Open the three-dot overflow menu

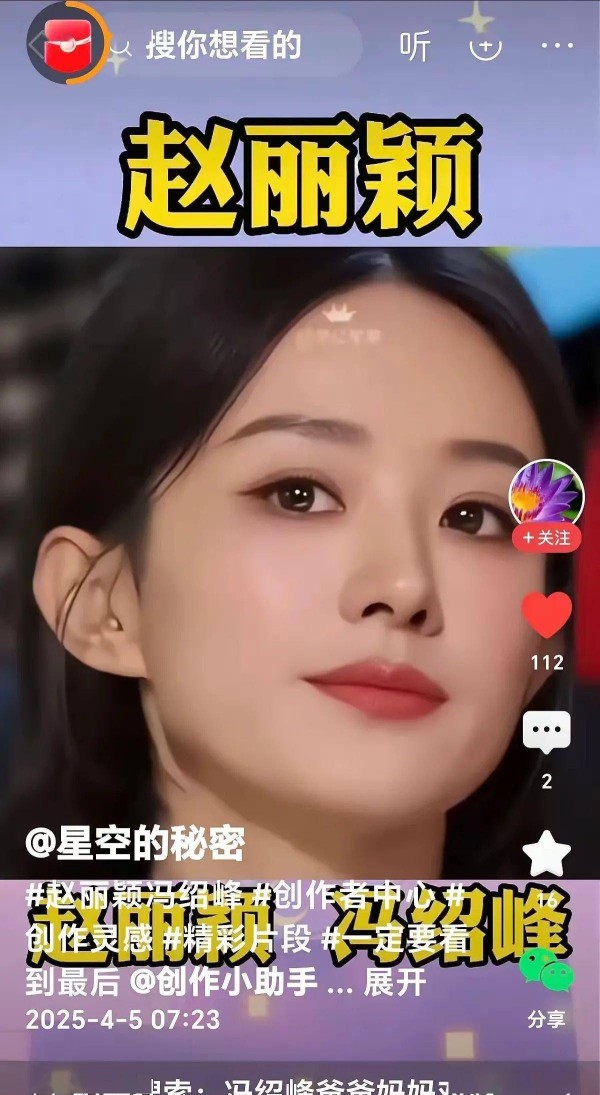click(556, 45)
